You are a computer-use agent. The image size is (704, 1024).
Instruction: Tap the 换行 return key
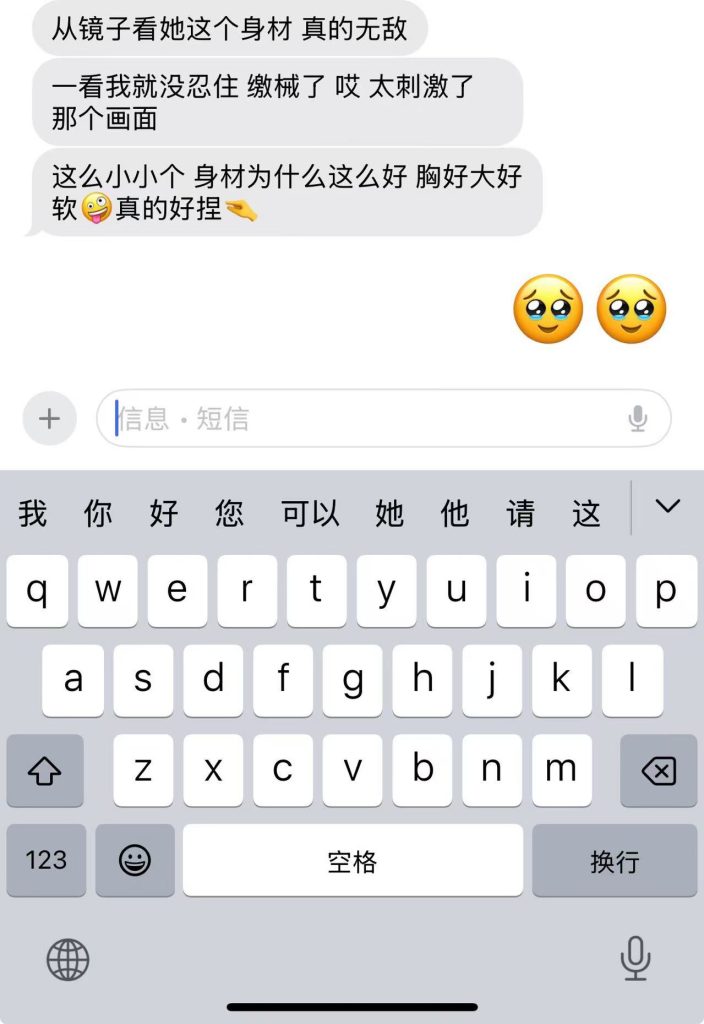(x=614, y=860)
